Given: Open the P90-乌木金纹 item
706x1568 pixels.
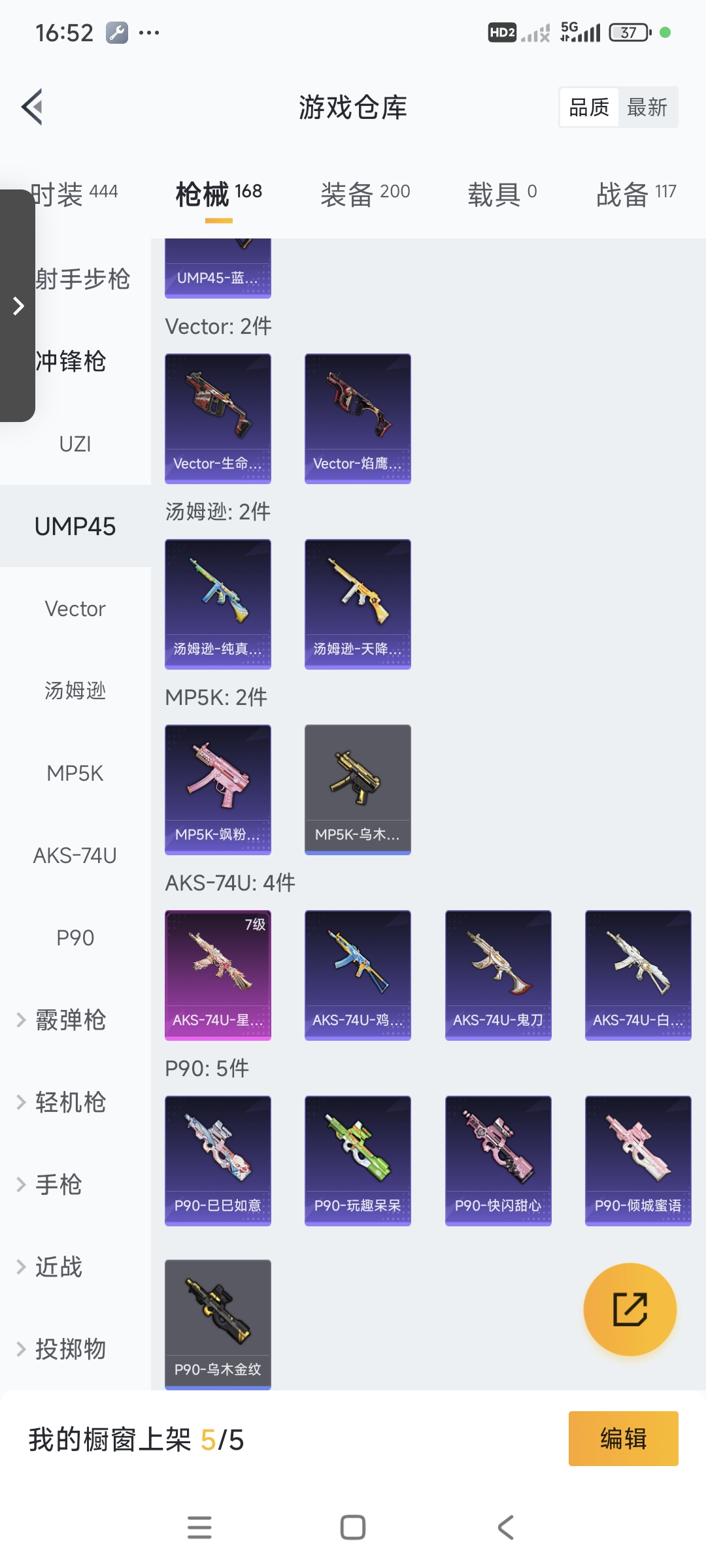Looking at the screenshot, I should coord(218,1324).
